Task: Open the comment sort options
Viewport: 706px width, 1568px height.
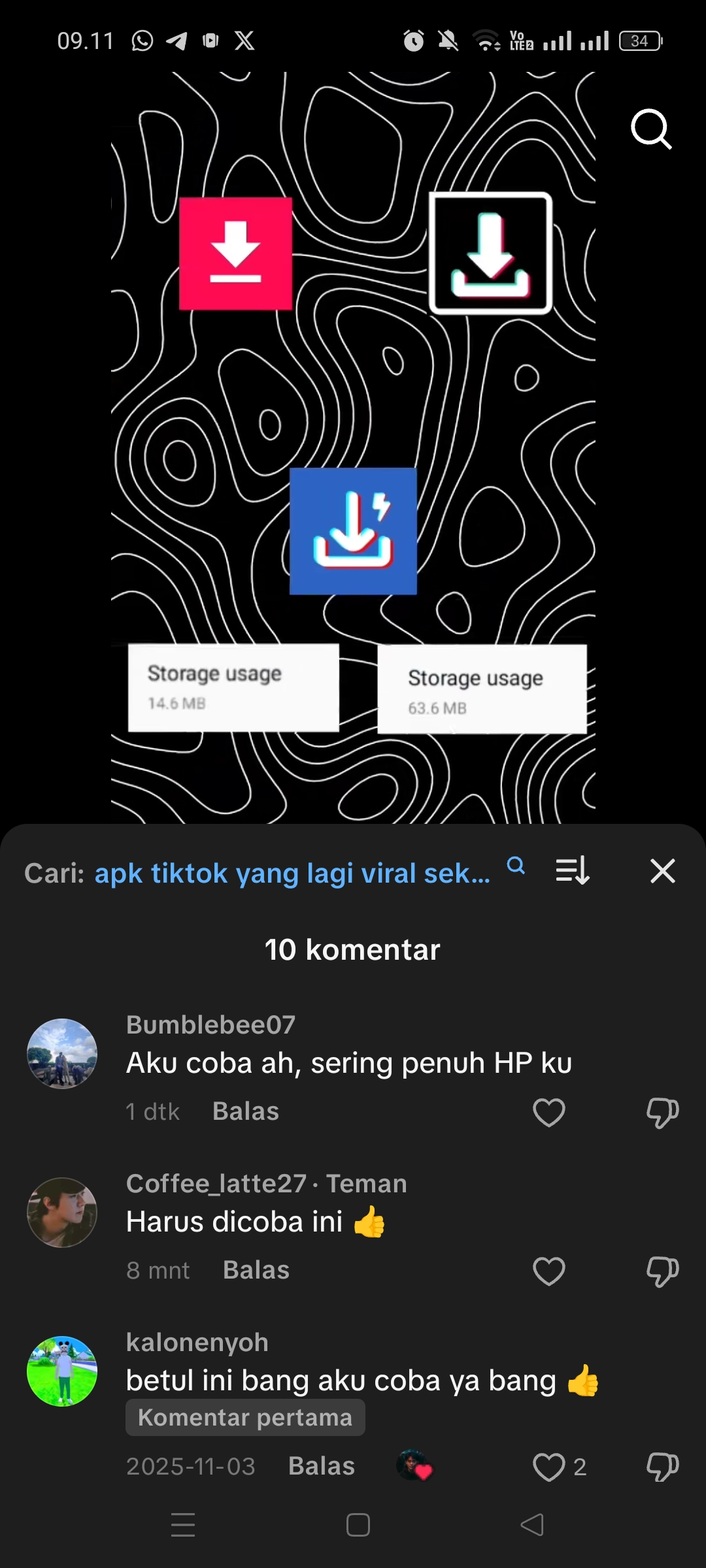Action: click(573, 871)
